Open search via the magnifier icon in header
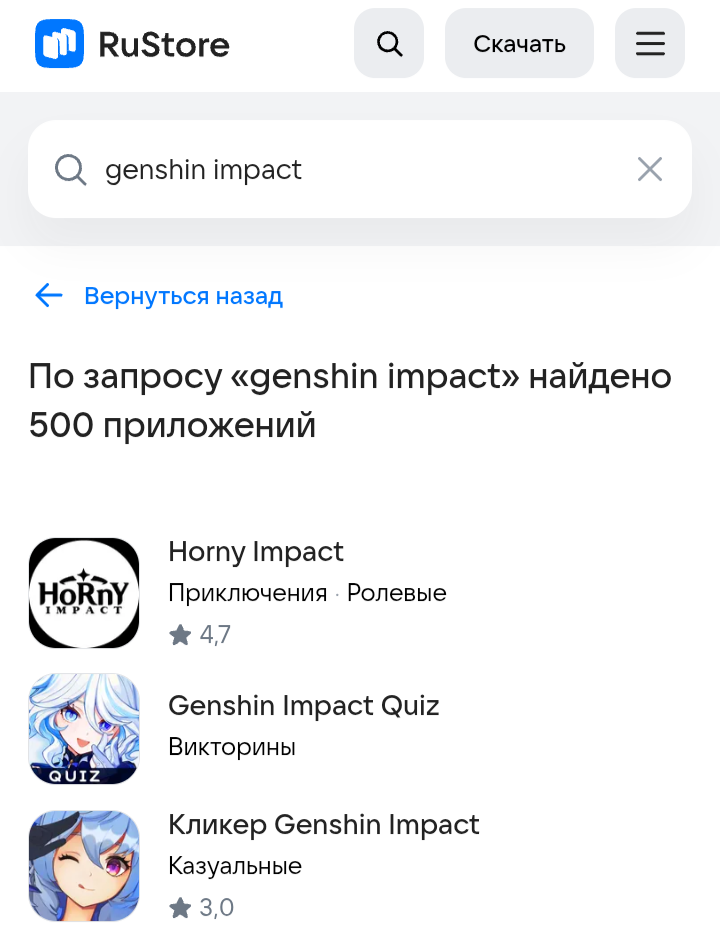Viewport: 720px width, 935px height. pos(389,43)
